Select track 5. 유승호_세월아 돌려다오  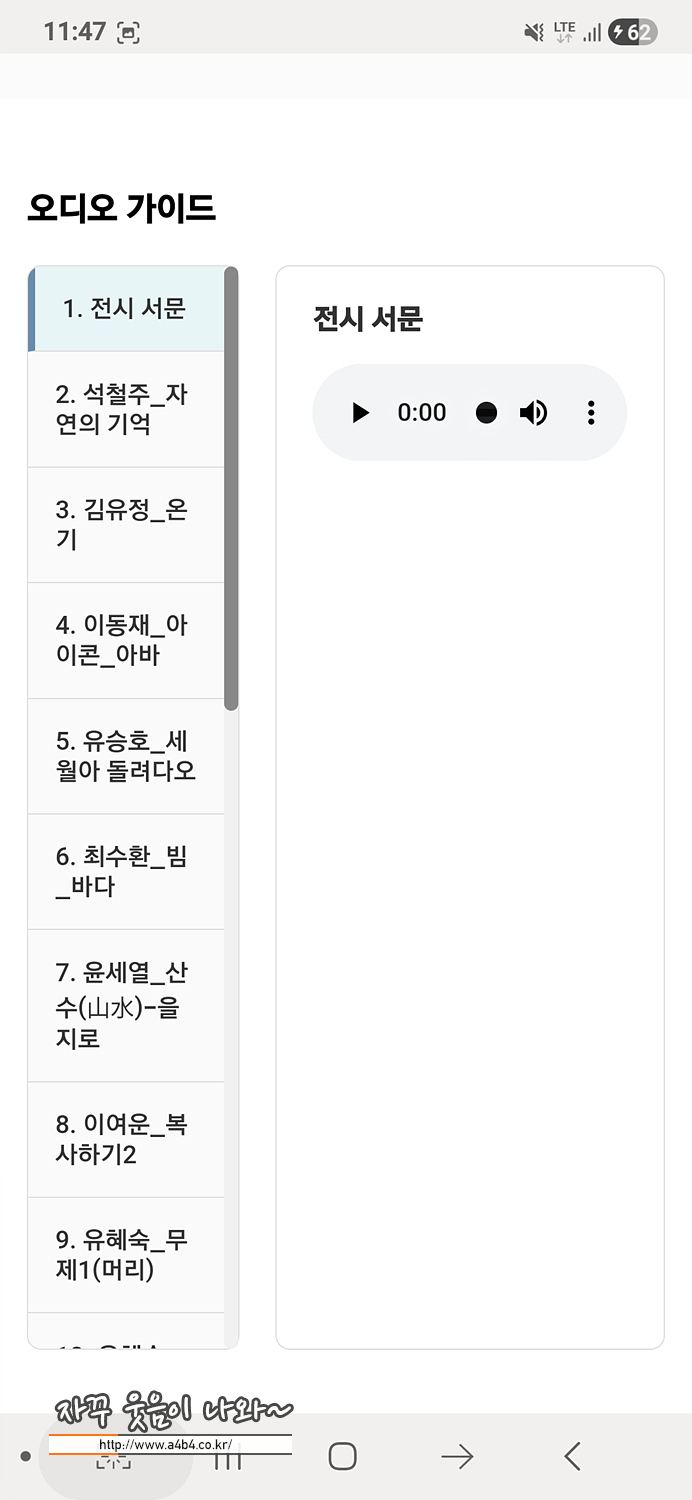point(126,757)
